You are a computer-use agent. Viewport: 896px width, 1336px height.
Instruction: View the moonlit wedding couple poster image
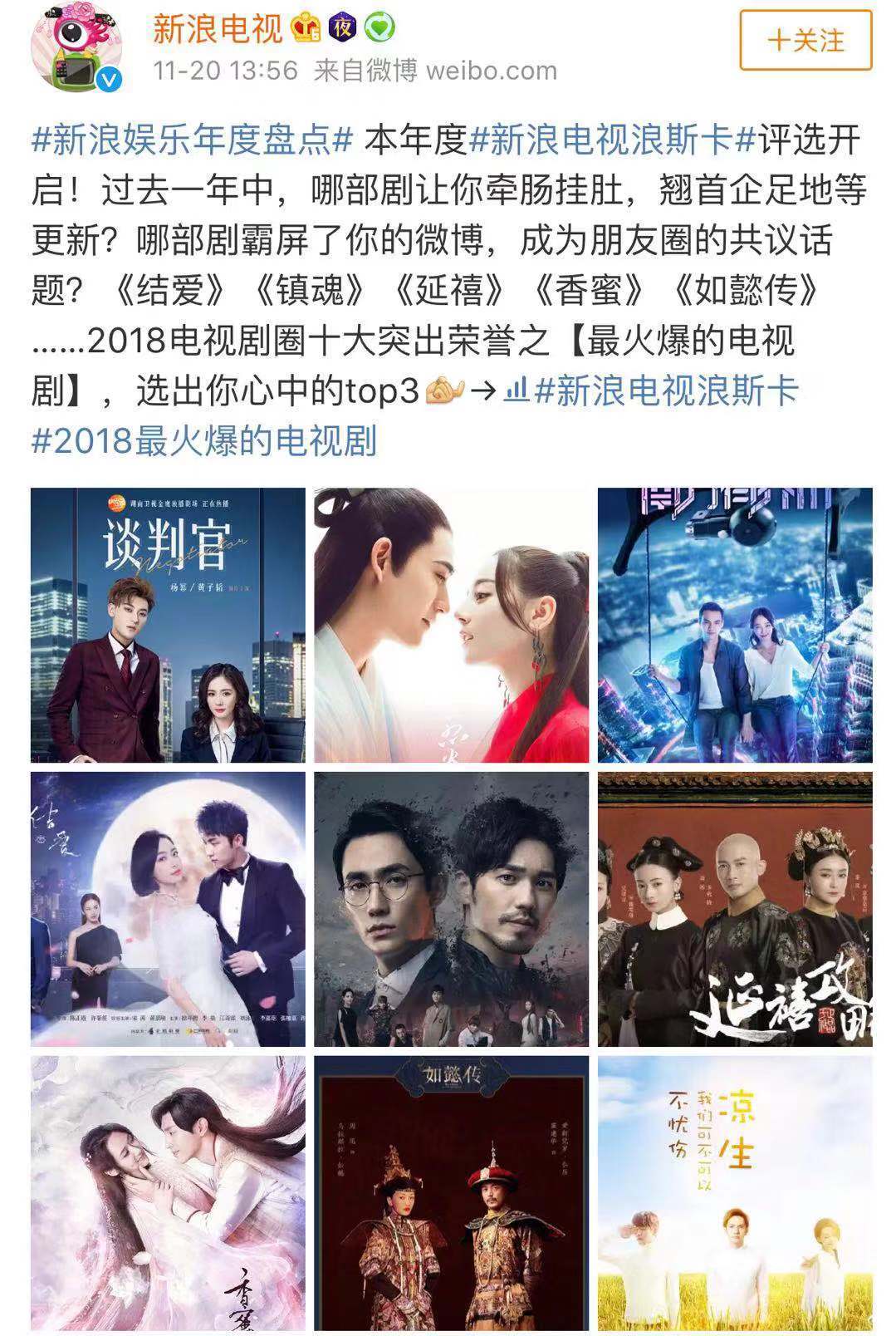pyautogui.click(x=168, y=909)
